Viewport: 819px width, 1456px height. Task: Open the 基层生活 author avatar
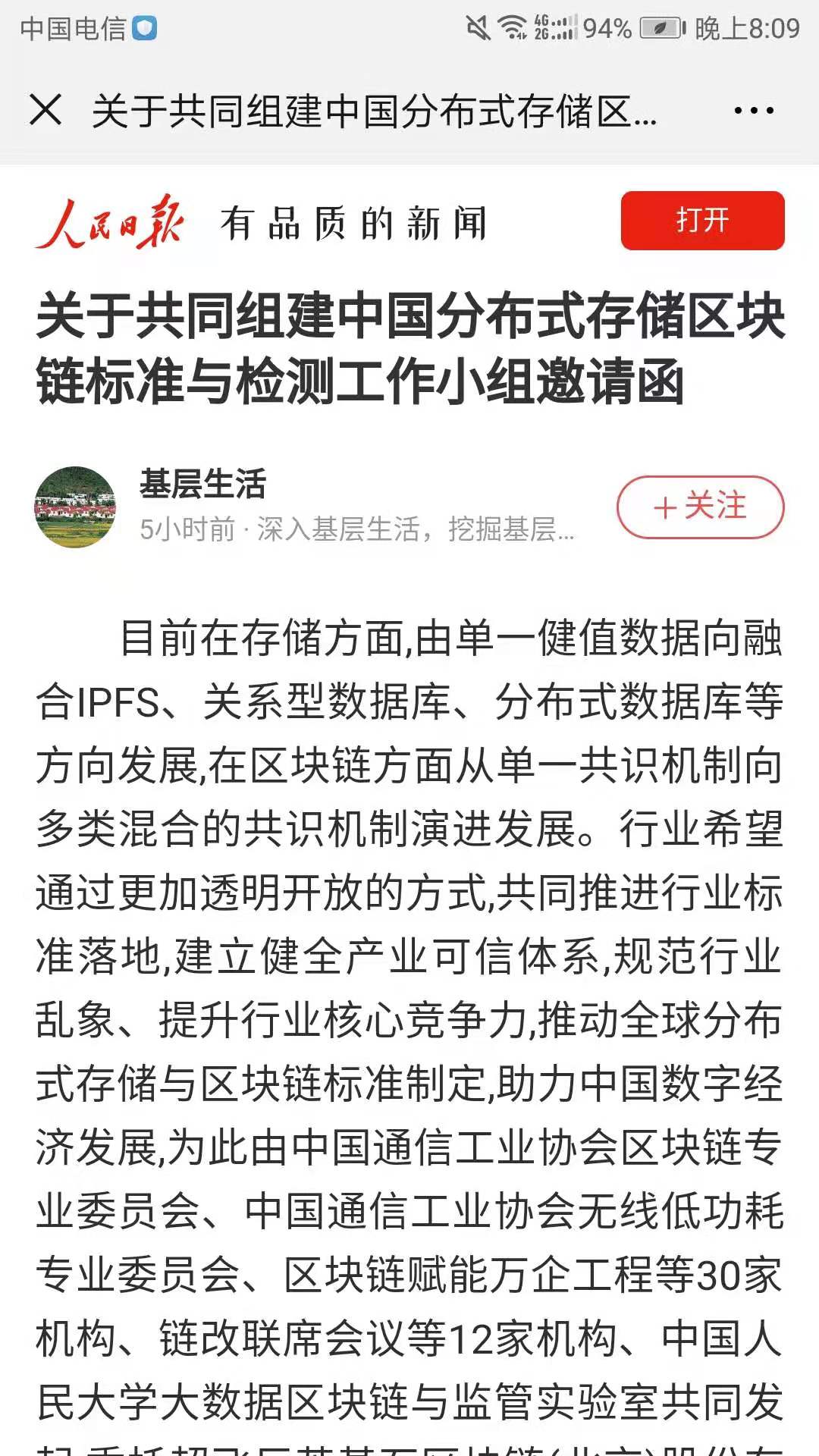(75, 507)
